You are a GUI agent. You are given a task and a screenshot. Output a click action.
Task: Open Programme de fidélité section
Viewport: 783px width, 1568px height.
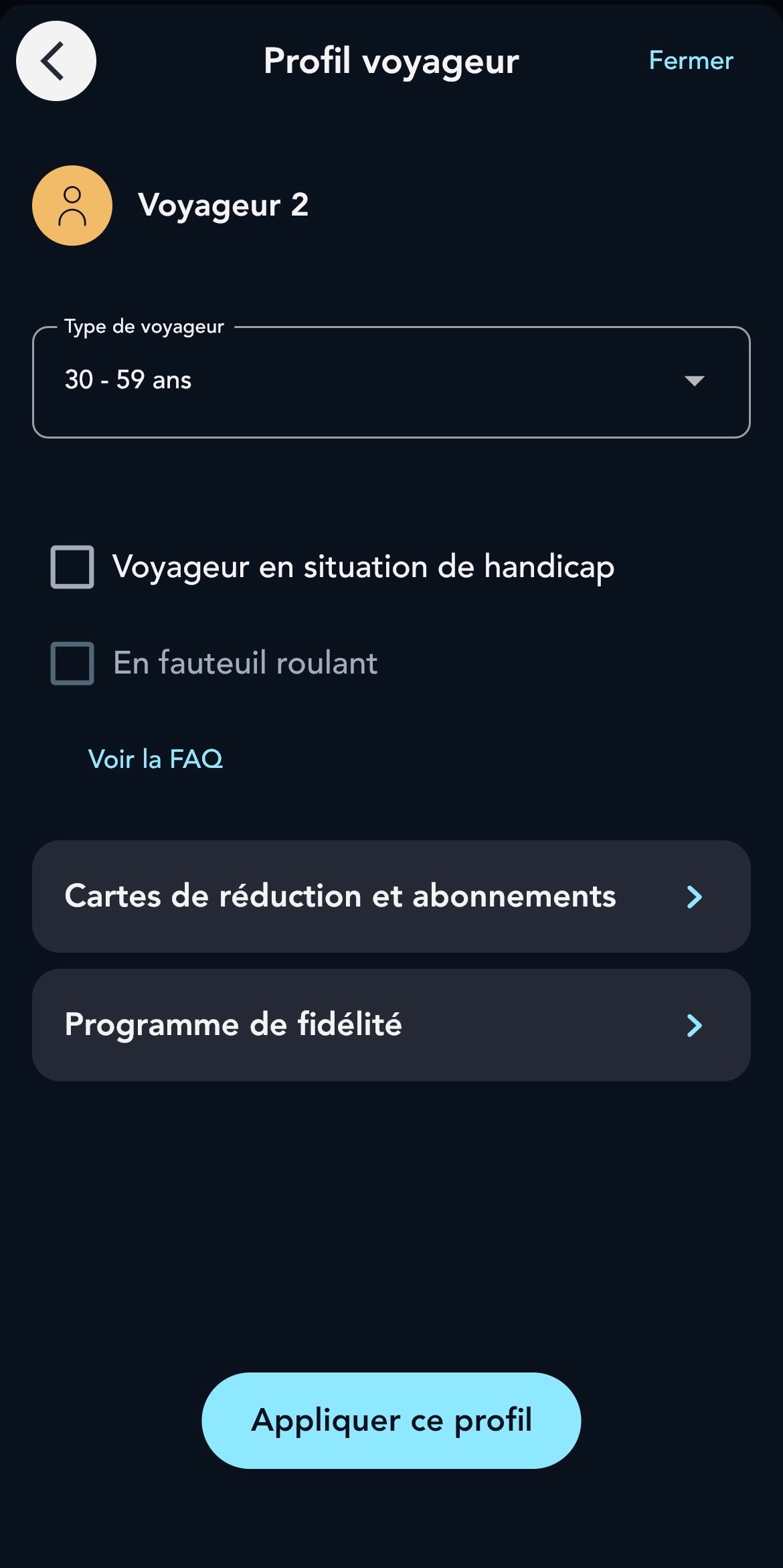tap(391, 1024)
